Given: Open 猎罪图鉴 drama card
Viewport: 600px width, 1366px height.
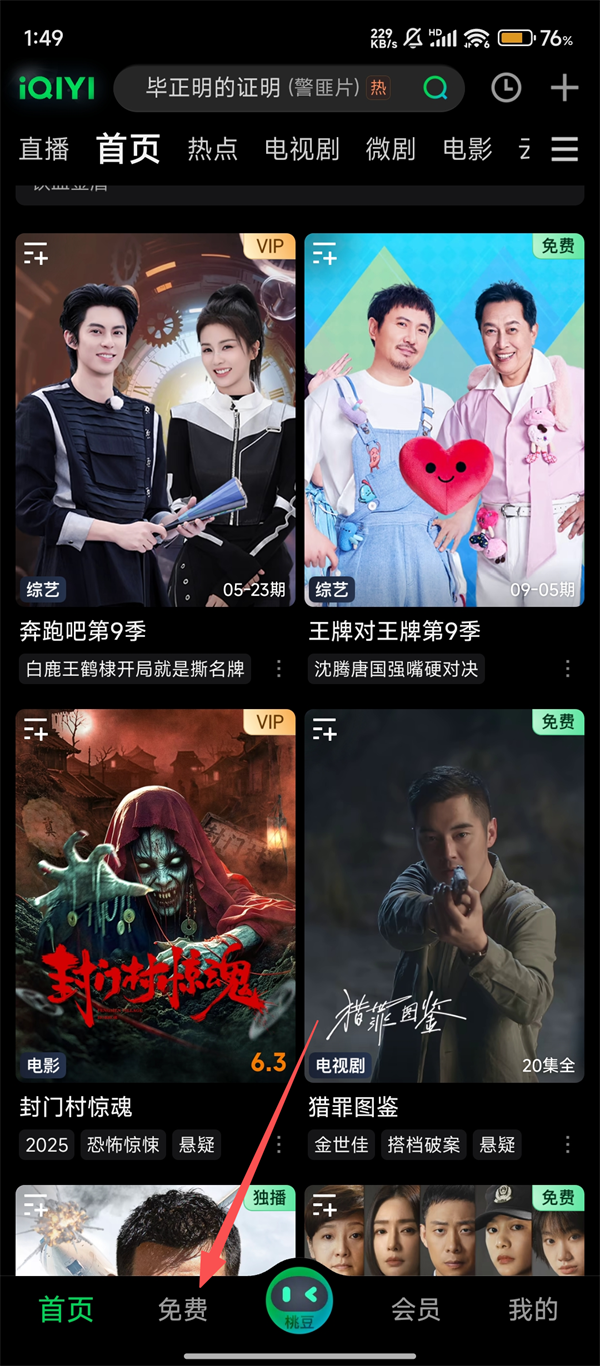Looking at the screenshot, I should 444,895.
